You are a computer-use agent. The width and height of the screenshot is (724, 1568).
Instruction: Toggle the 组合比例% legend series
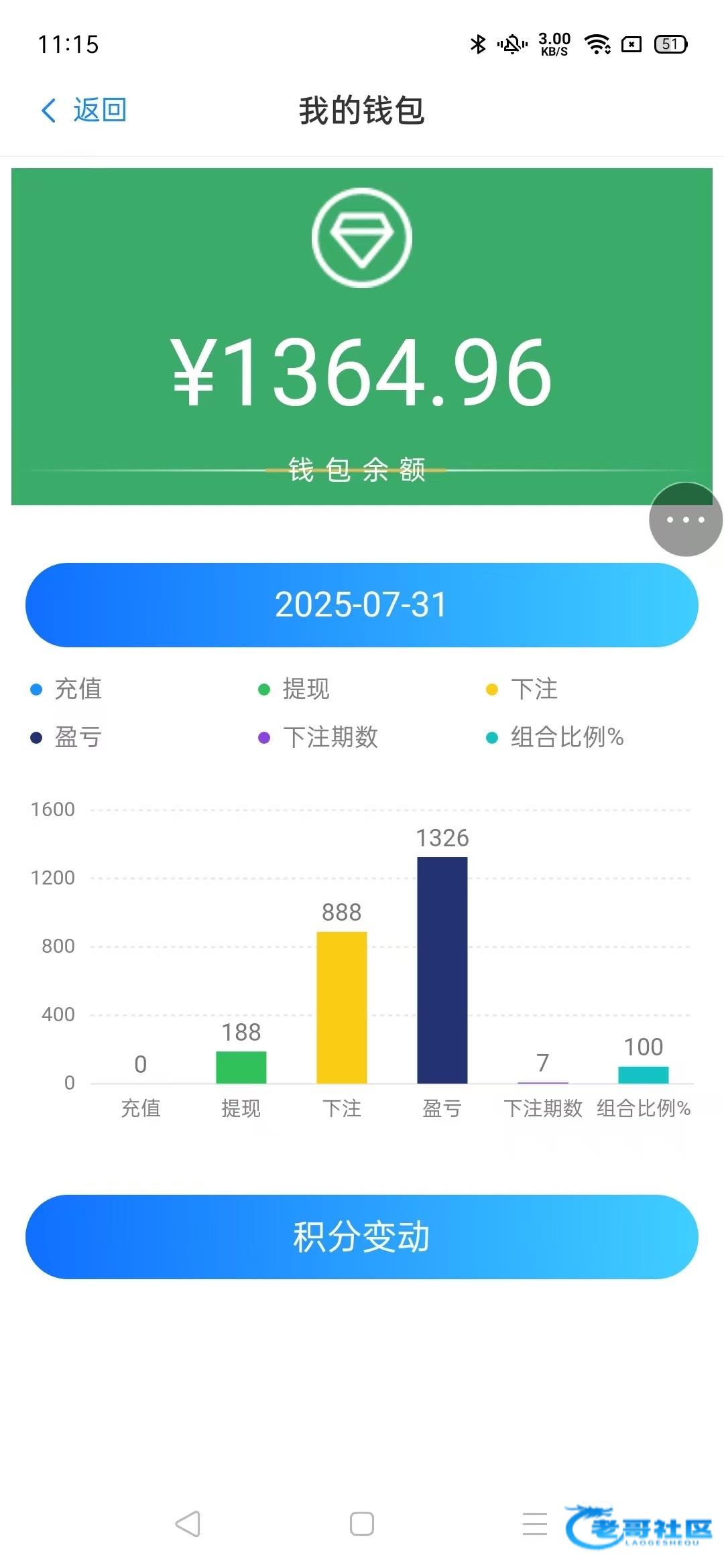(555, 737)
